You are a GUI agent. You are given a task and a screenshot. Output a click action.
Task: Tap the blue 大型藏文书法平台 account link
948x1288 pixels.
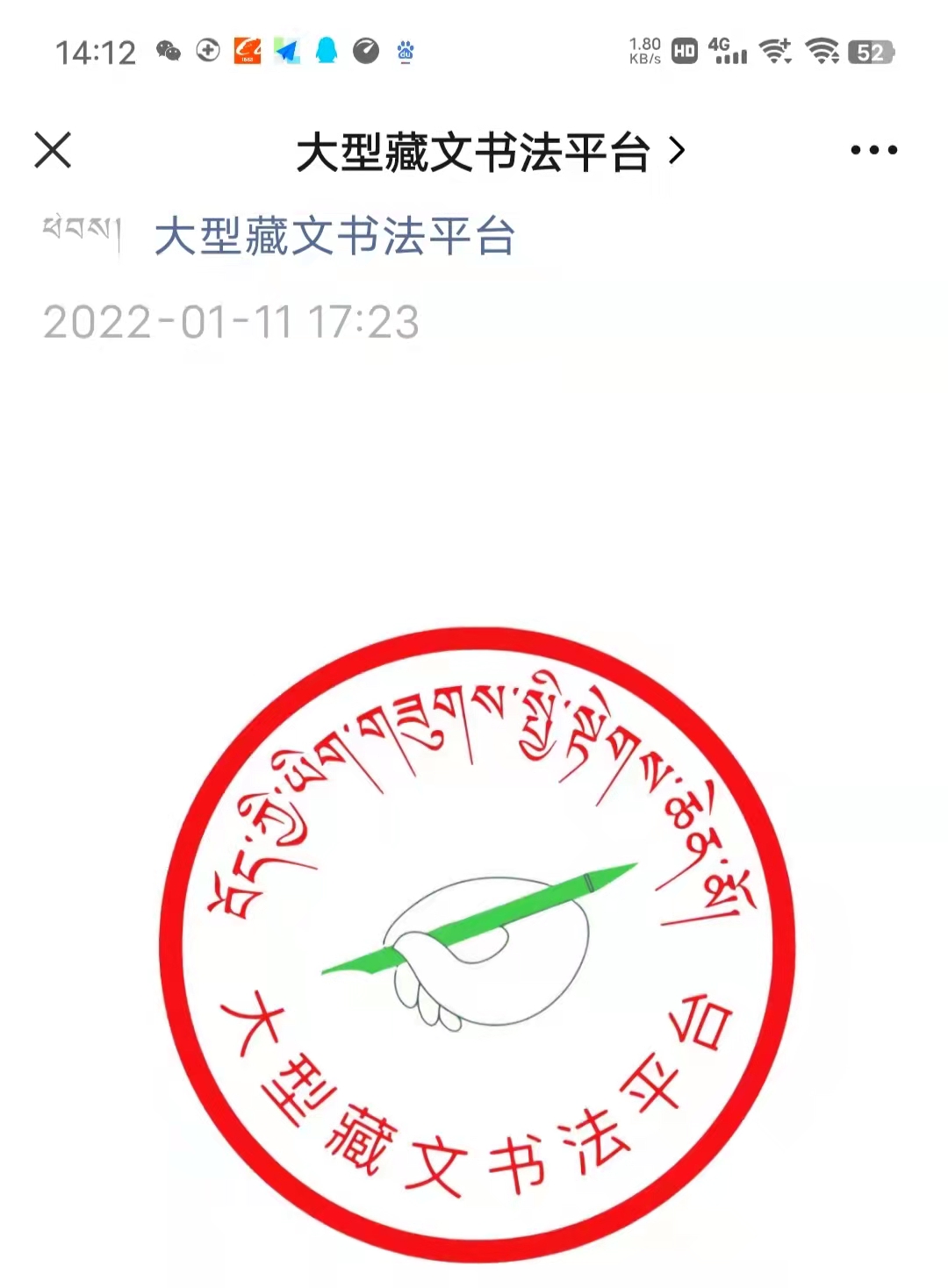[334, 237]
